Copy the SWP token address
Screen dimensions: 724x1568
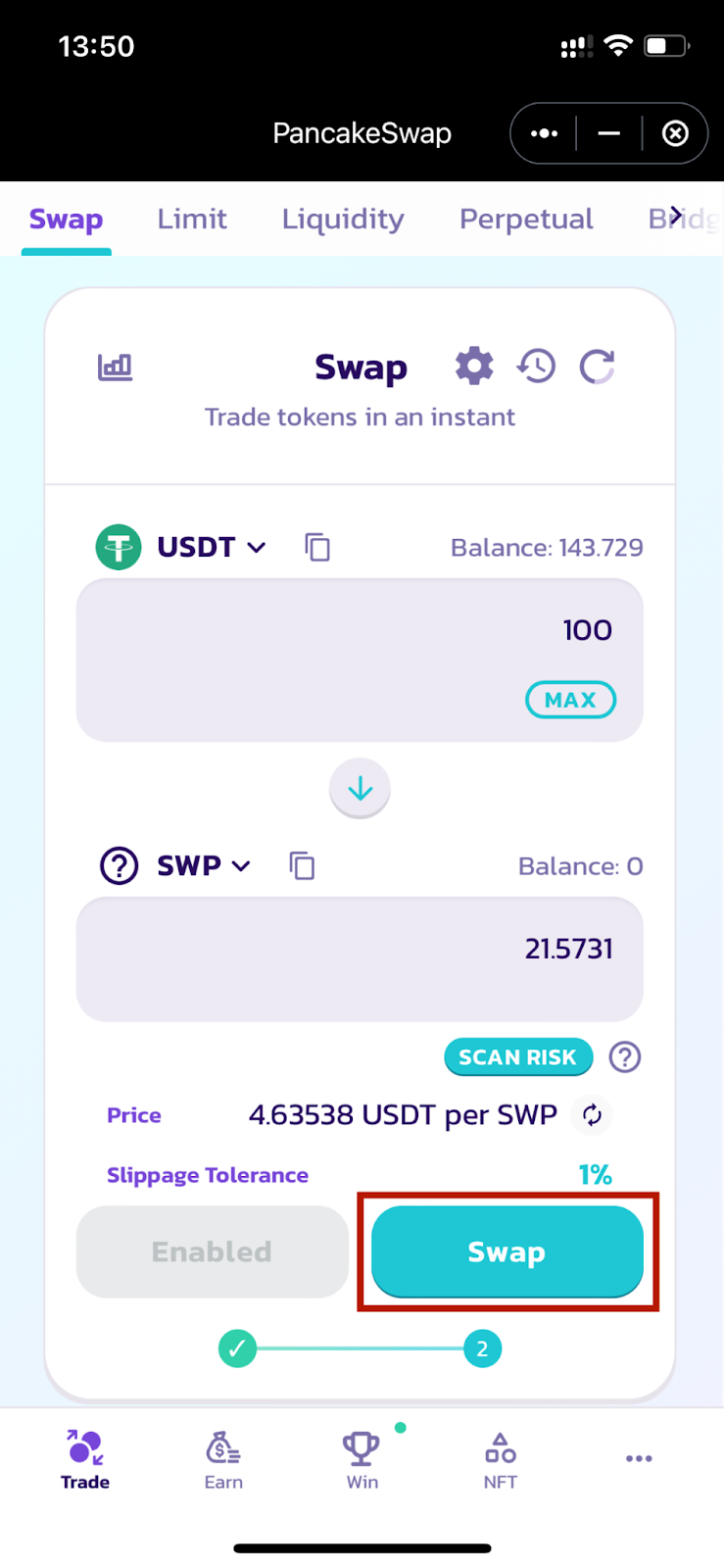pyautogui.click(x=302, y=865)
